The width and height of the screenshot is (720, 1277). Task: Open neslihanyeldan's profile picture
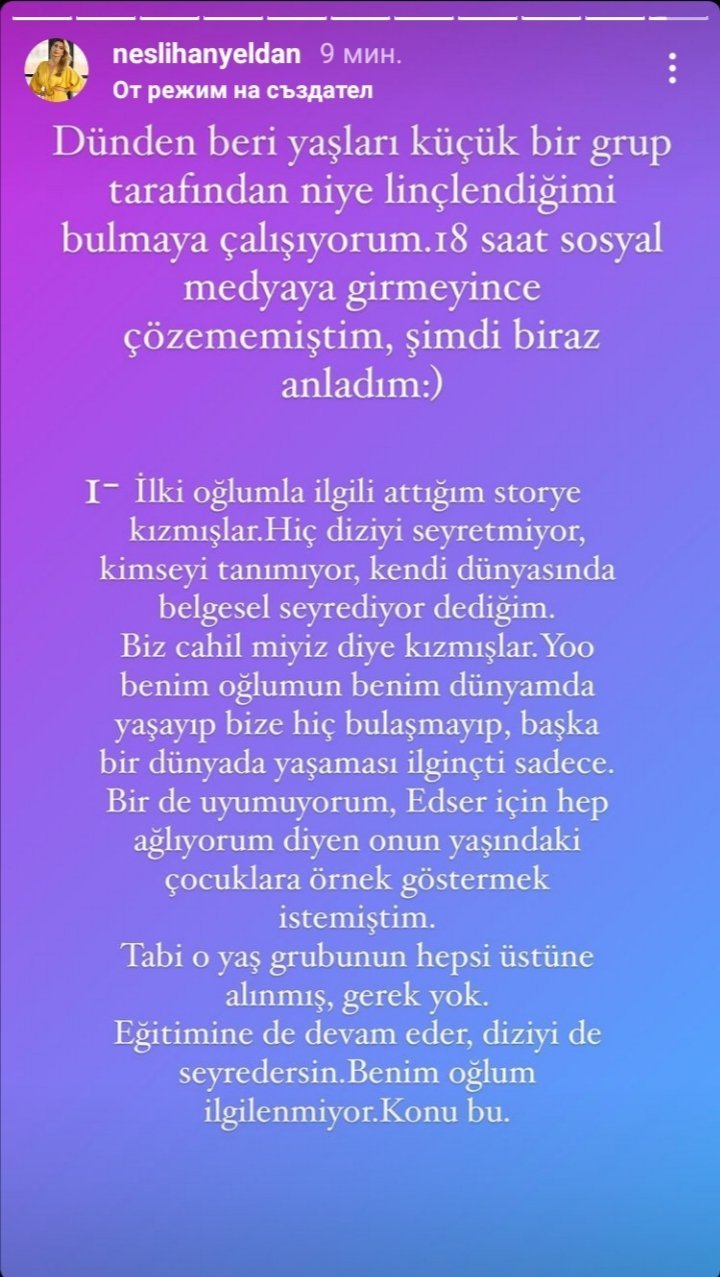(x=56, y=70)
